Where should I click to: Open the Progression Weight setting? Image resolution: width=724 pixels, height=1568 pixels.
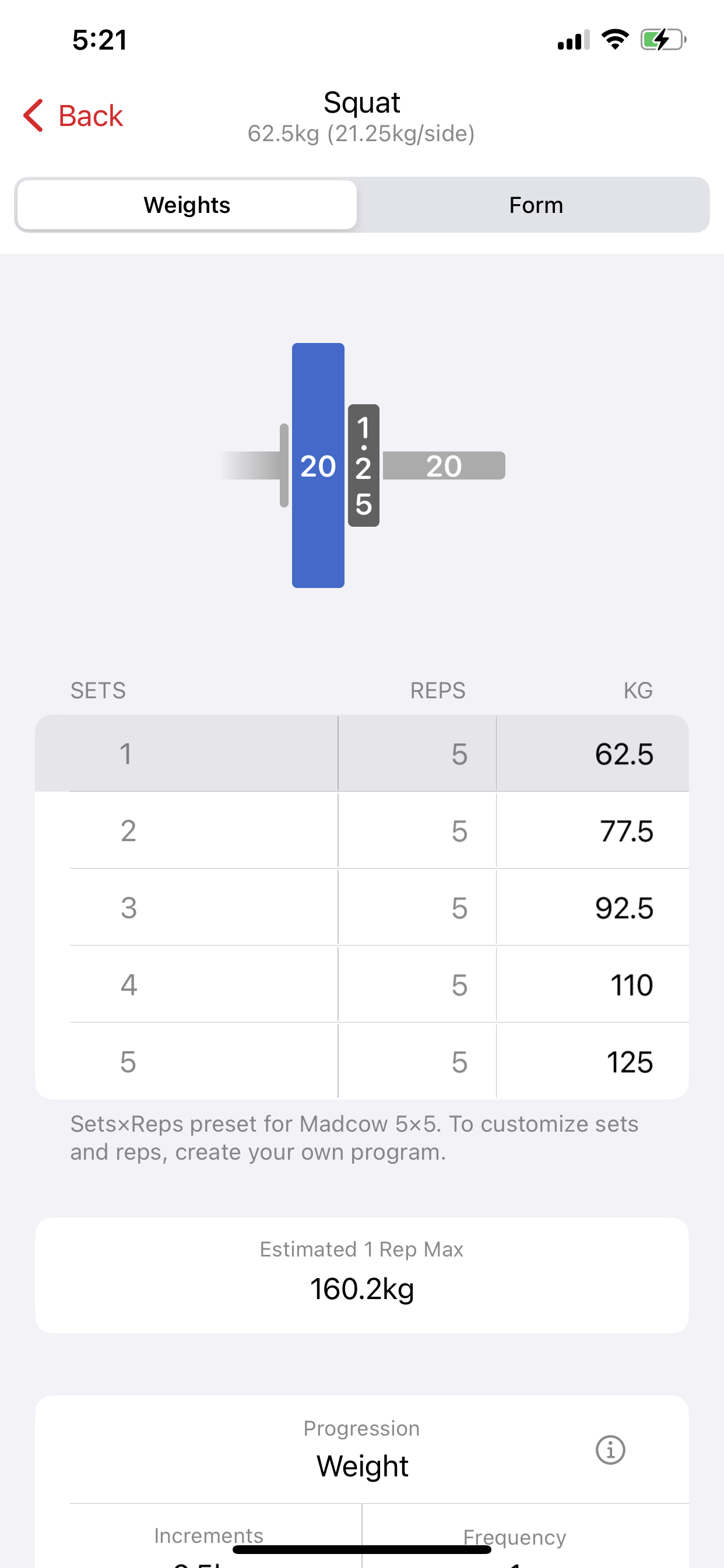pos(362,1450)
